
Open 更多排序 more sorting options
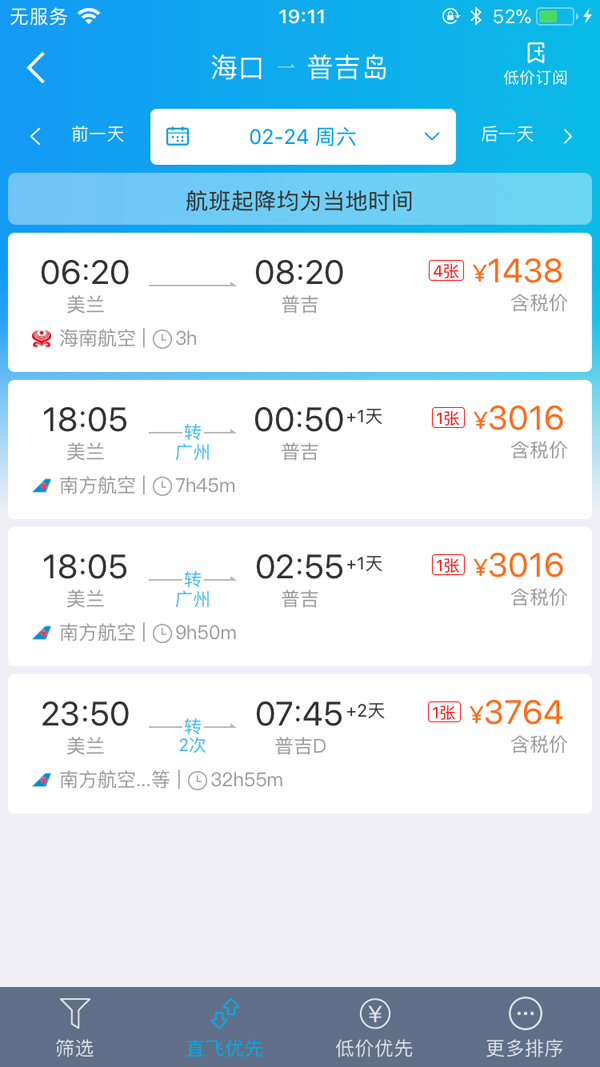point(524,1027)
